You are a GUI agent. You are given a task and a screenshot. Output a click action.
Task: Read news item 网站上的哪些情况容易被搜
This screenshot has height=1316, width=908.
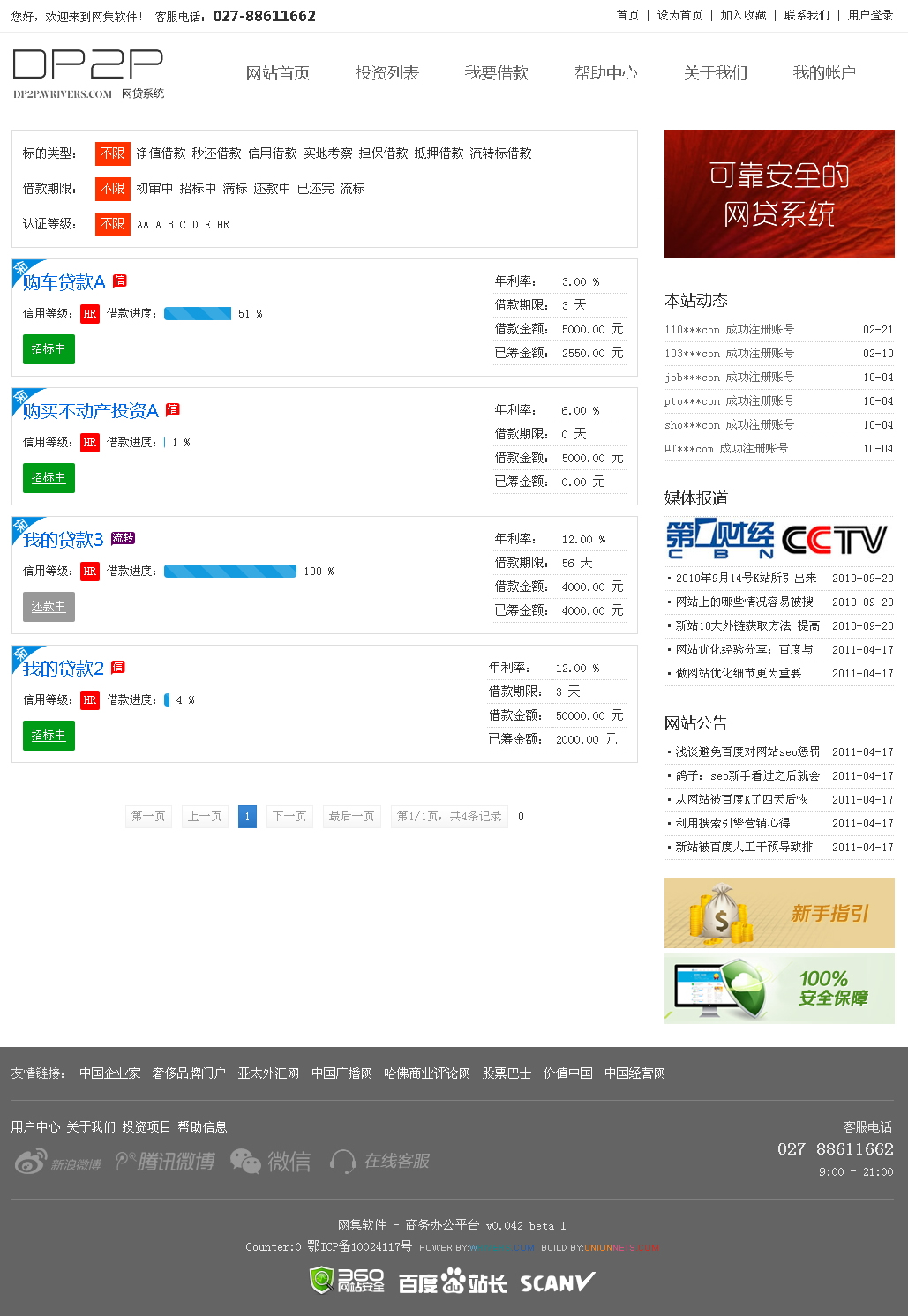[744, 602]
